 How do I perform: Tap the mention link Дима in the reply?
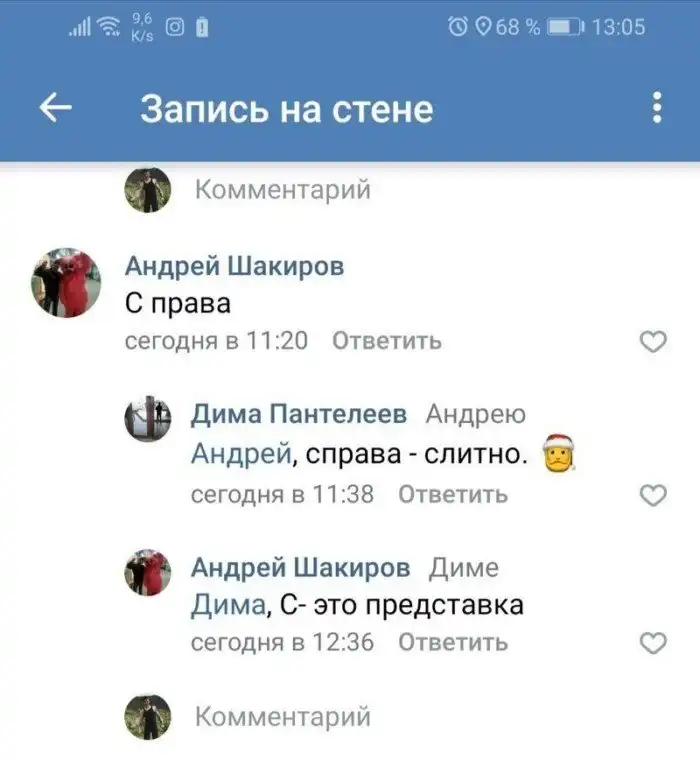pyautogui.click(x=228, y=605)
